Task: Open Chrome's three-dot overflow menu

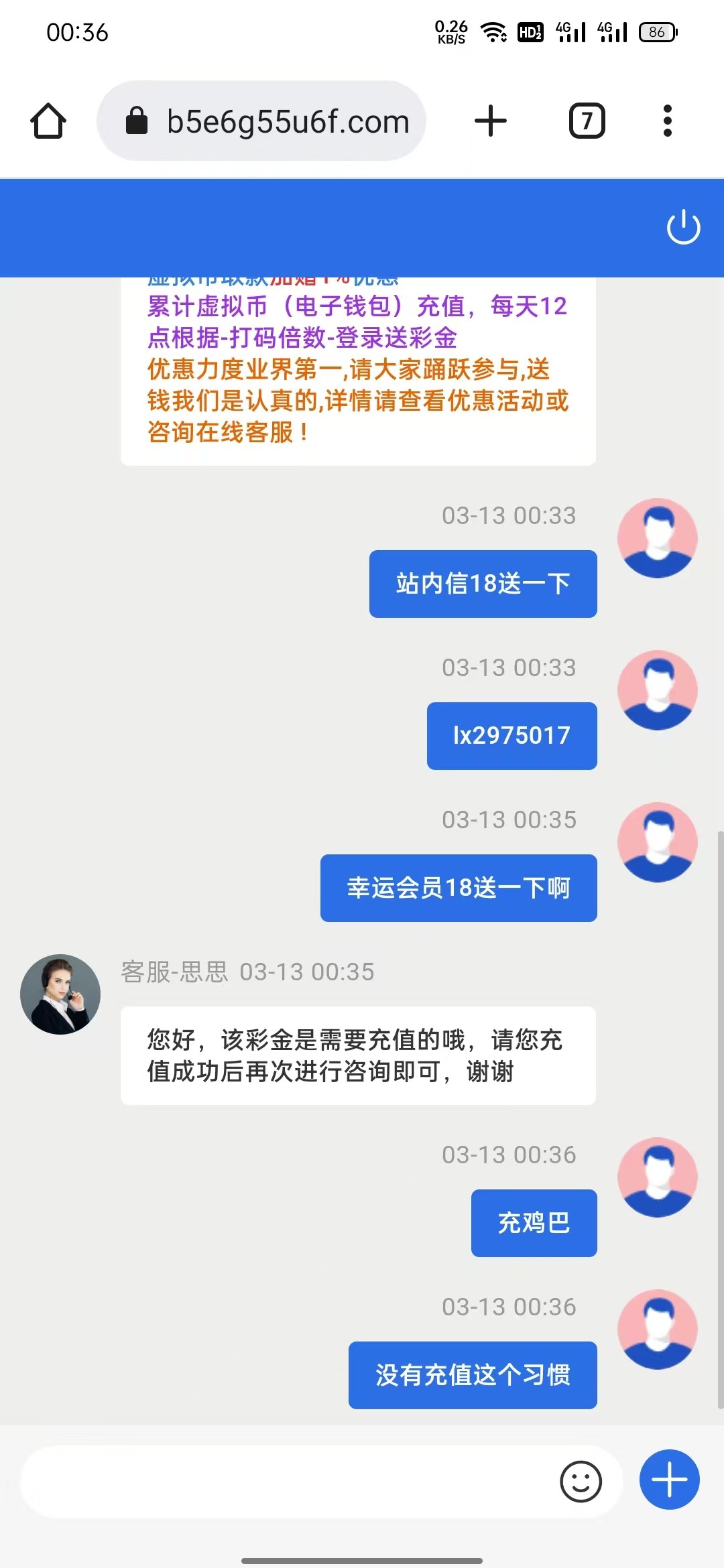Action: click(x=667, y=121)
